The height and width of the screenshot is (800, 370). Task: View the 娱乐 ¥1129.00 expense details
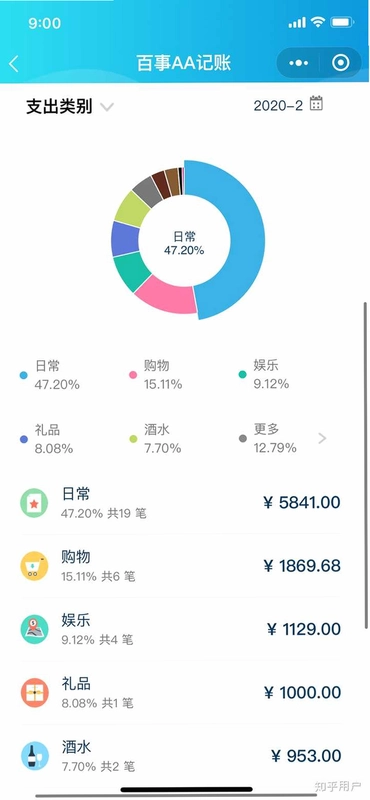pyautogui.click(x=181, y=629)
